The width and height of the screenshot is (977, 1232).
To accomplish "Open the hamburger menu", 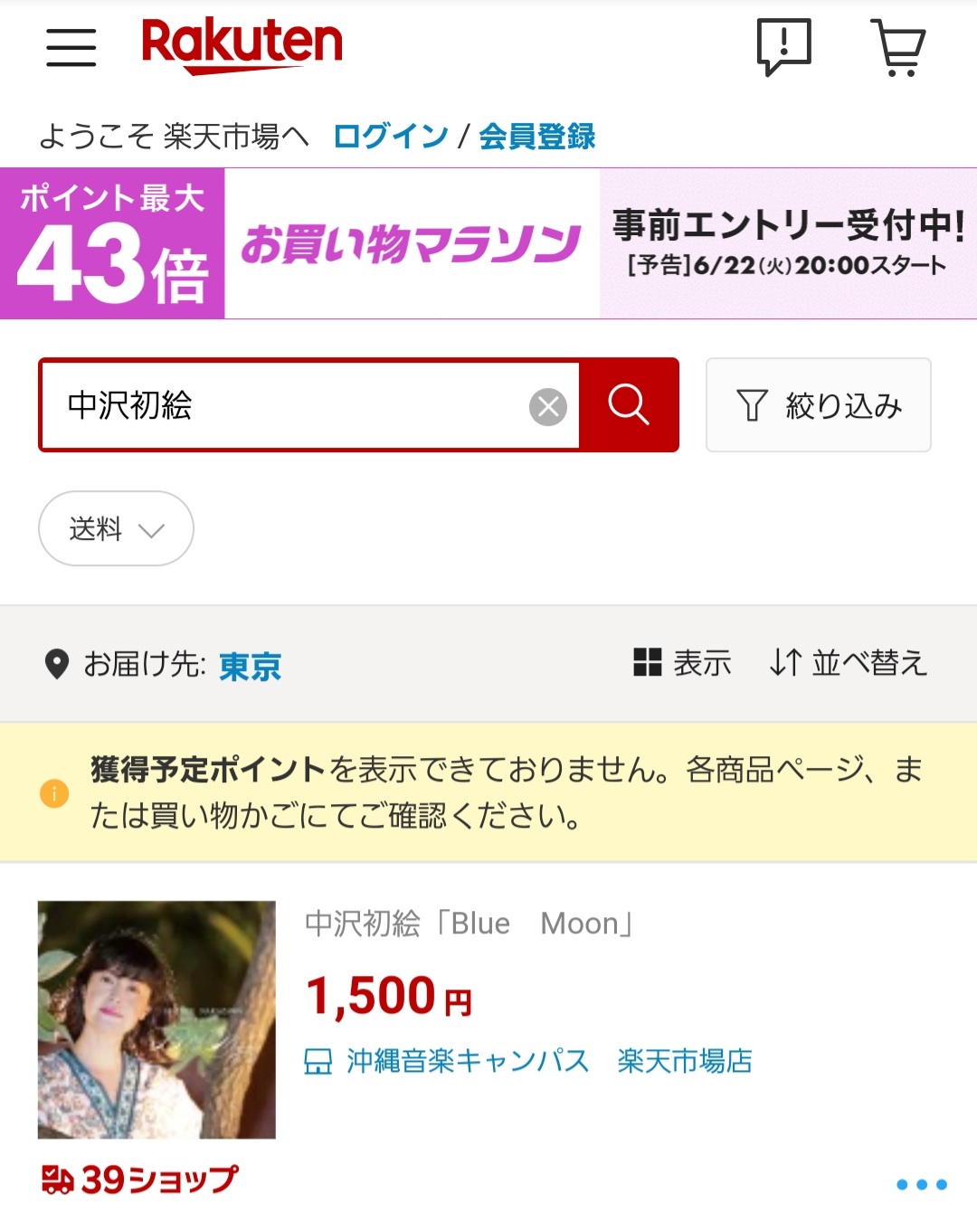I will (x=71, y=47).
